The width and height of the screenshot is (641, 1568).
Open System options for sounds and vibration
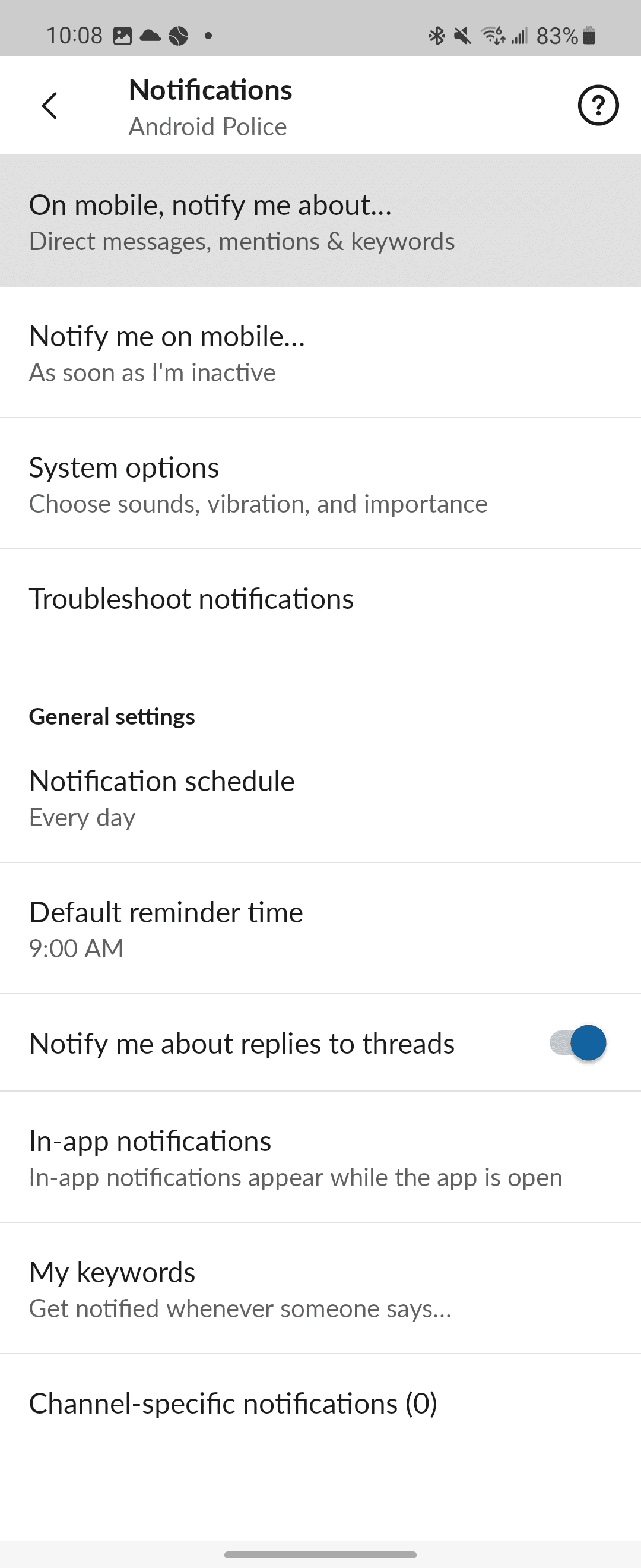320,483
